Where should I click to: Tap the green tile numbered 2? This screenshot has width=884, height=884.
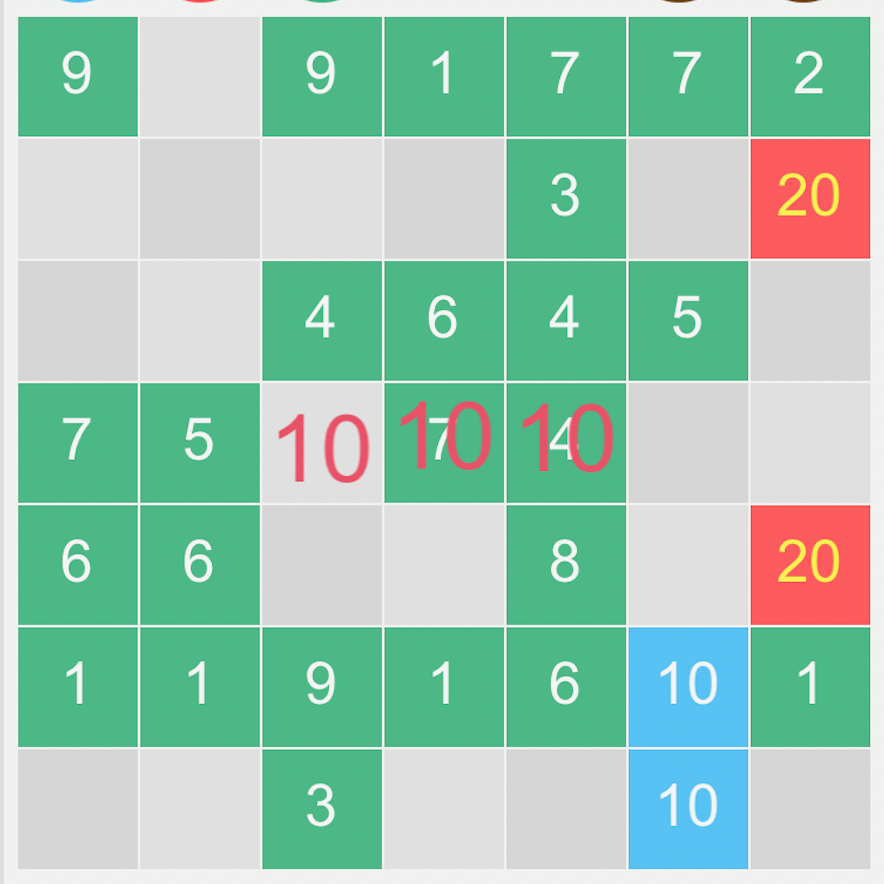pos(809,76)
